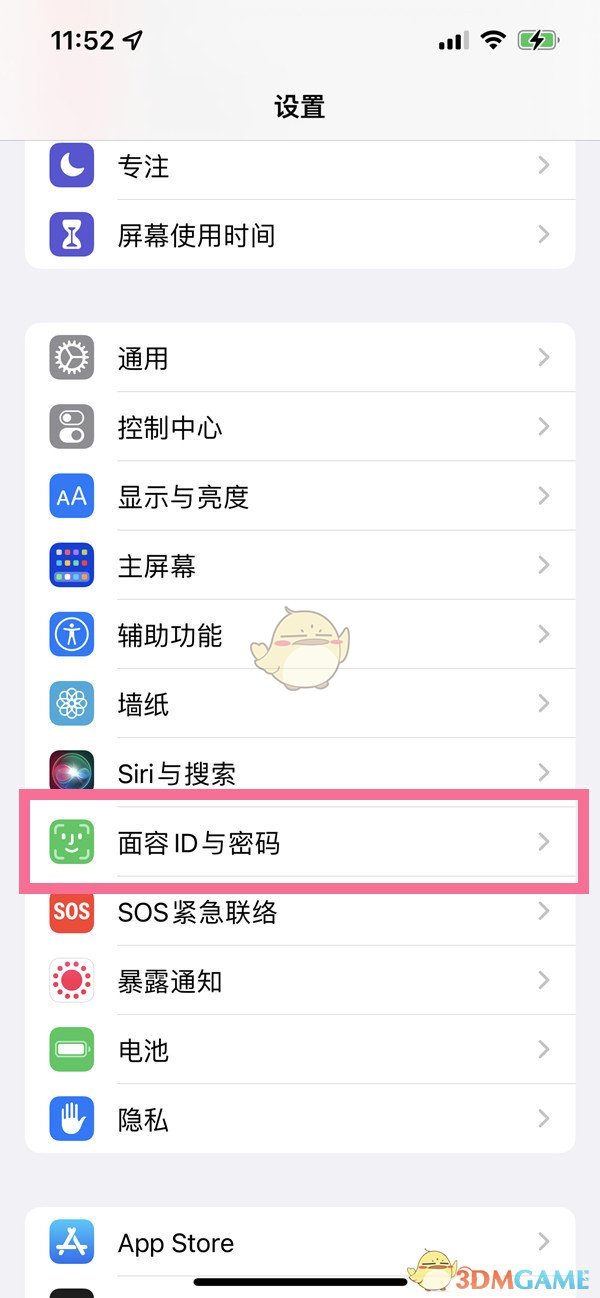Select the 主屏幕 row

click(x=300, y=566)
